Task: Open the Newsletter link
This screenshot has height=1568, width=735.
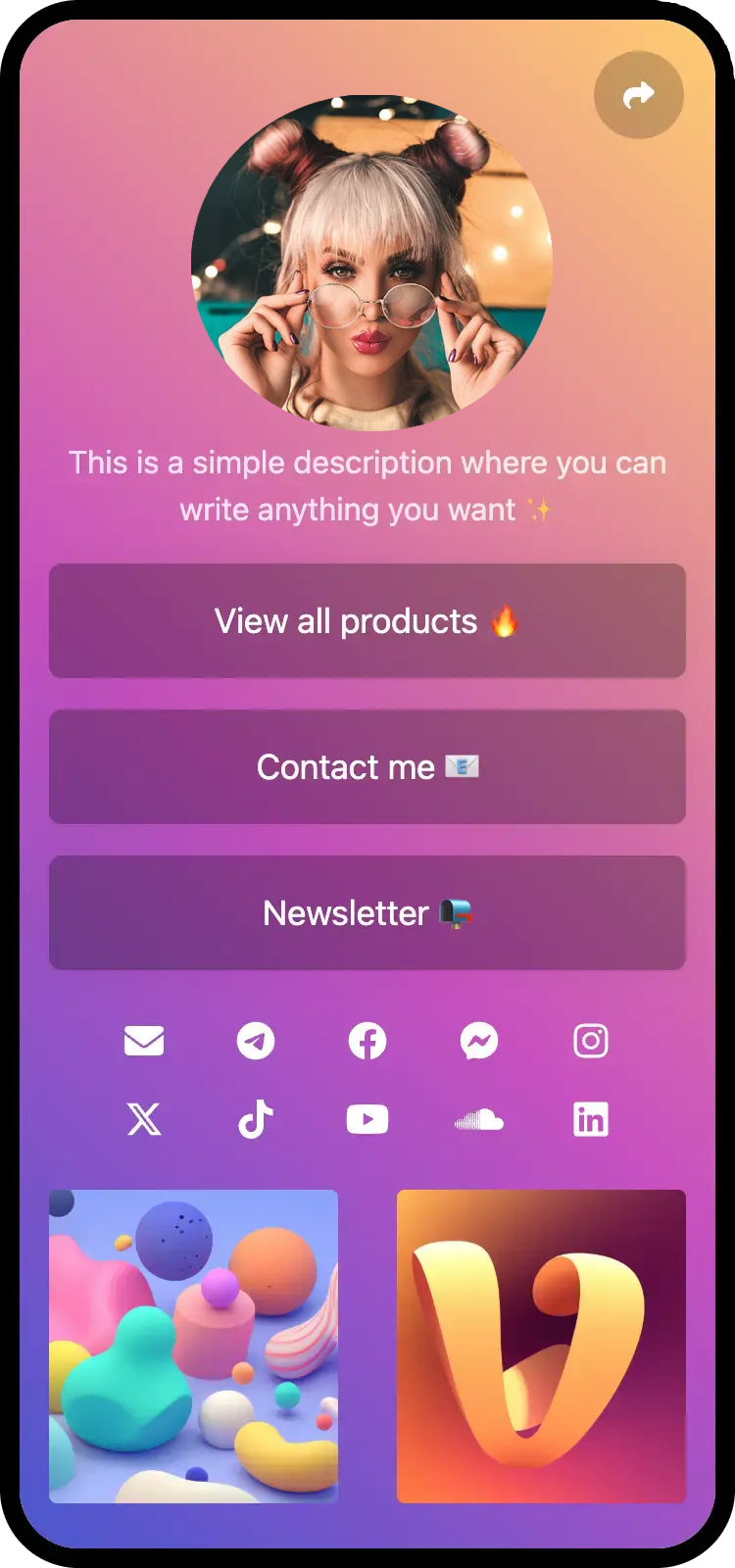Action: point(367,913)
